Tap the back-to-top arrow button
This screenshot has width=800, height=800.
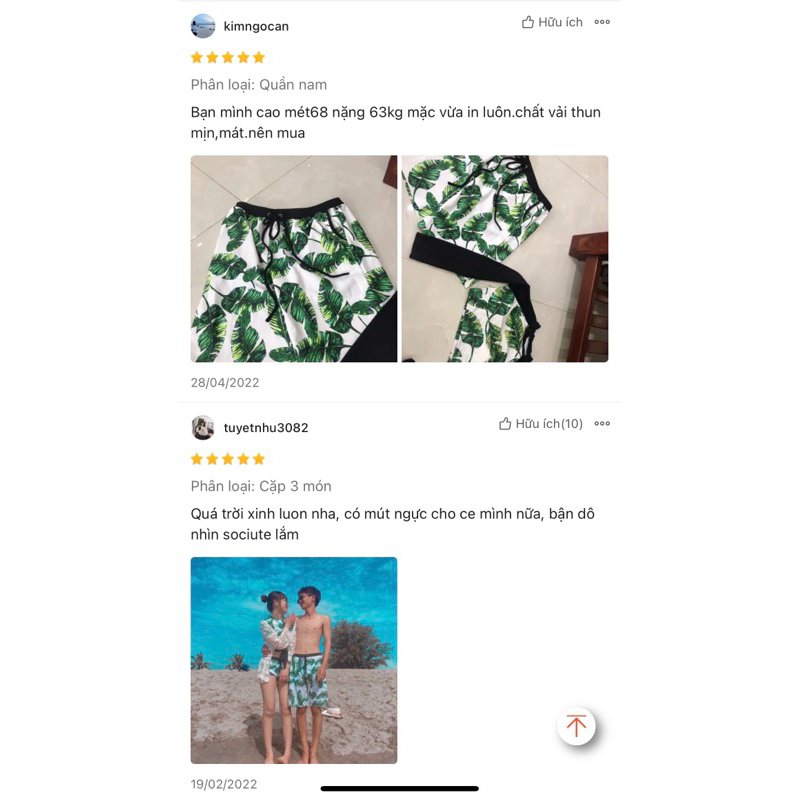576,726
